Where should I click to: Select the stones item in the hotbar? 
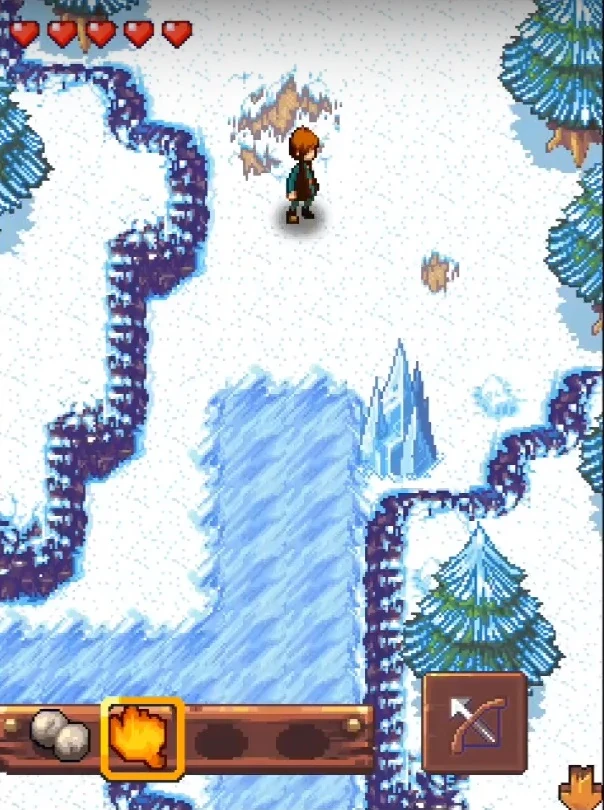[x=59, y=738]
